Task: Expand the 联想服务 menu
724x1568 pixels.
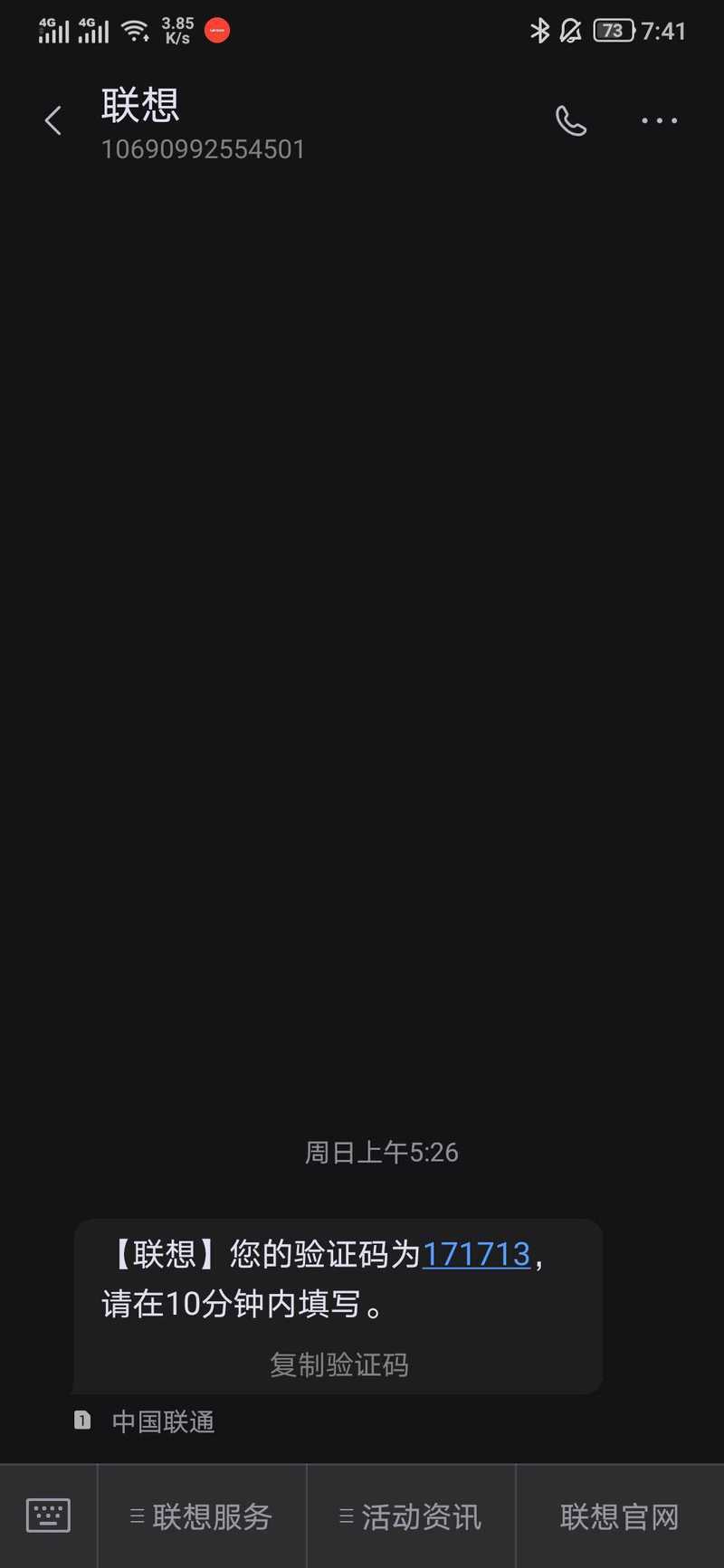Action: tap(202, 1516)
